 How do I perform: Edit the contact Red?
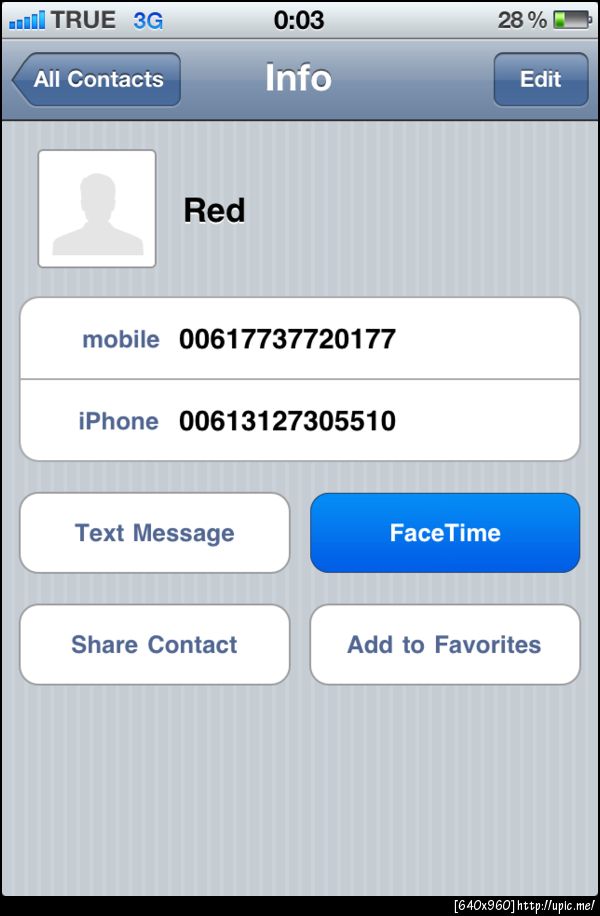pyautogui.click(x=540, y=80)
